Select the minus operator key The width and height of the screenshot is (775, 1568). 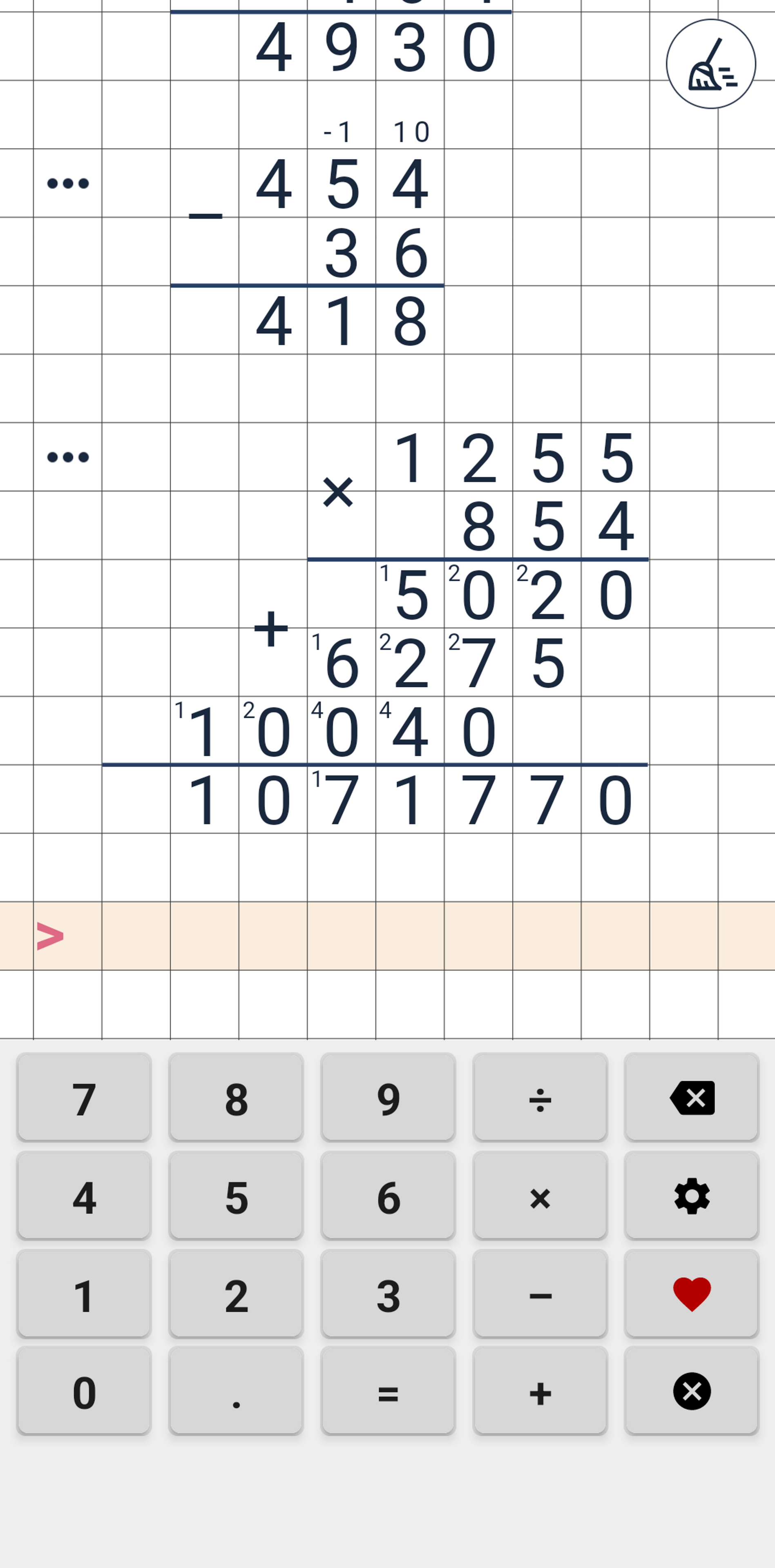pos(540,1294)
